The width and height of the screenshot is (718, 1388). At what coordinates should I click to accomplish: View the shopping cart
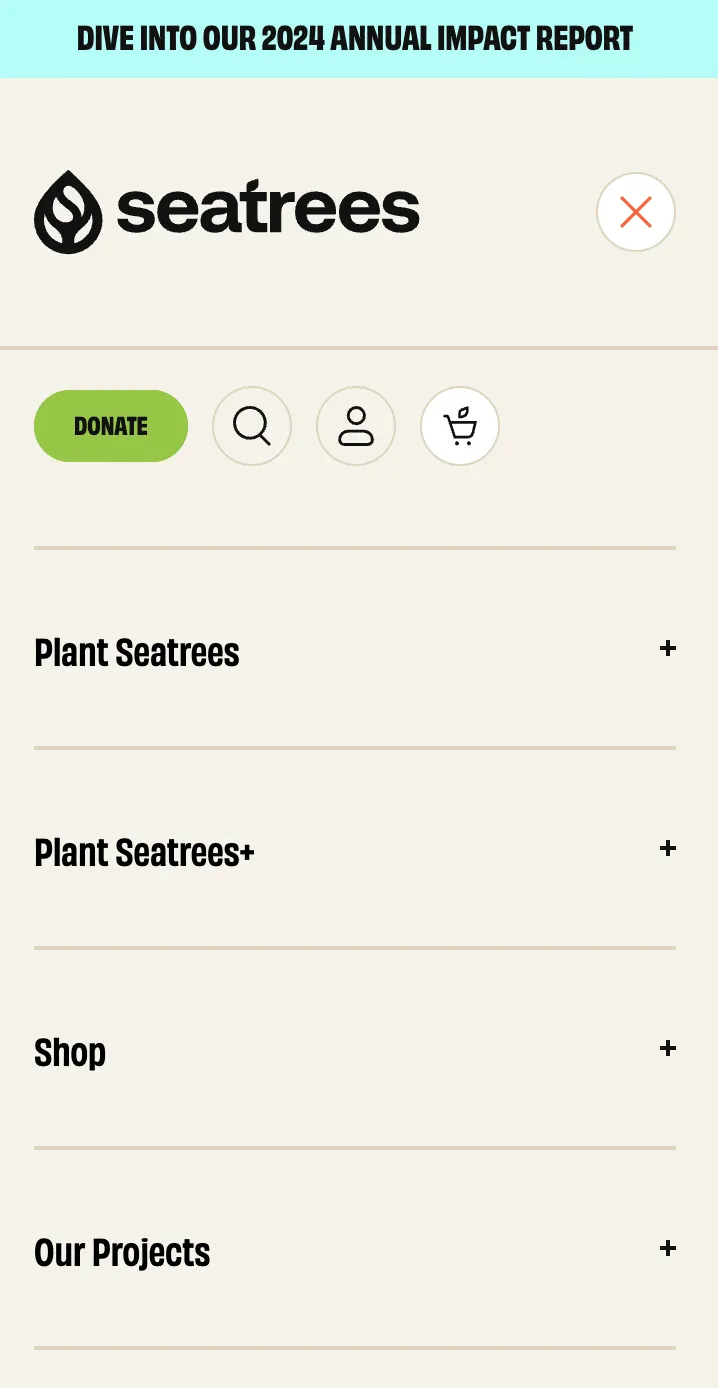click(460, 426)
